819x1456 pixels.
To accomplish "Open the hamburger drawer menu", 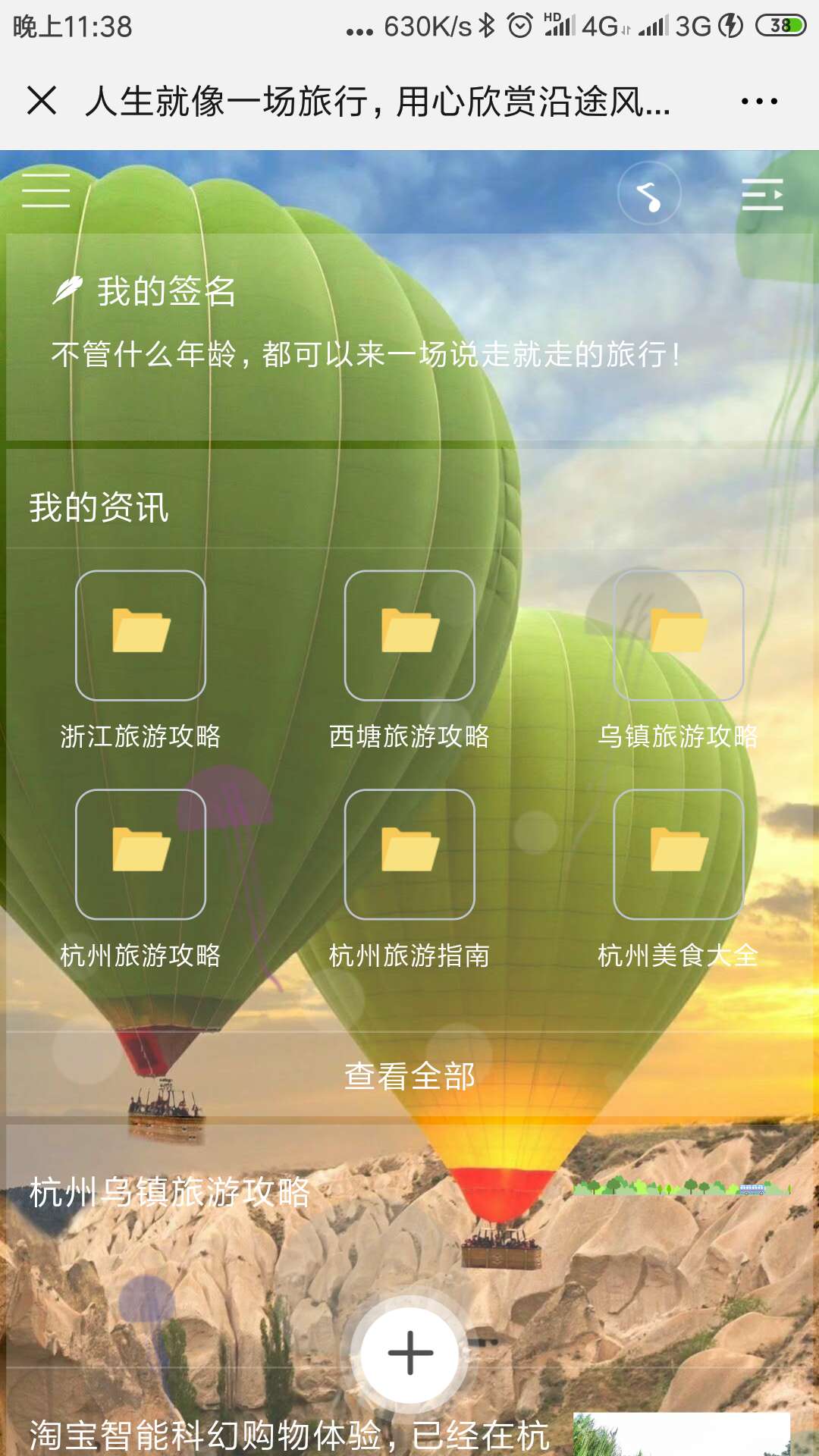I will click(45, 190).
